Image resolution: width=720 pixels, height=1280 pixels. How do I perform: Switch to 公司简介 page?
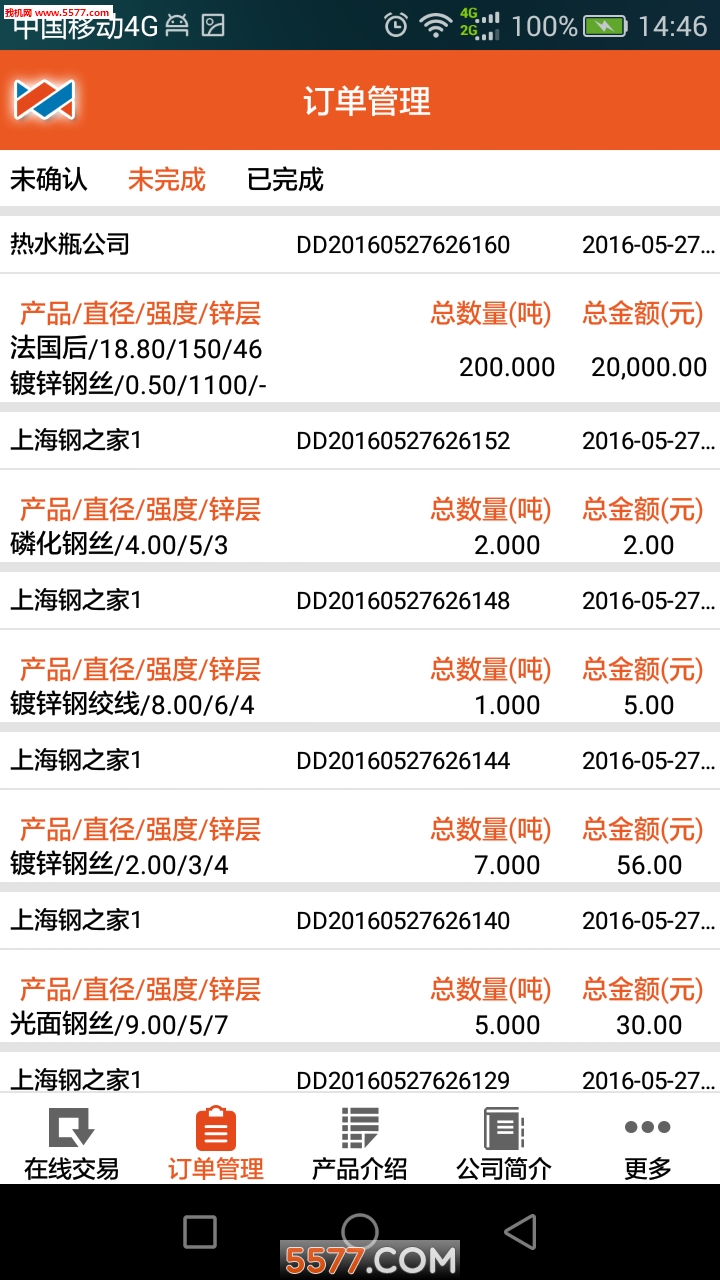pos(504,1142)
